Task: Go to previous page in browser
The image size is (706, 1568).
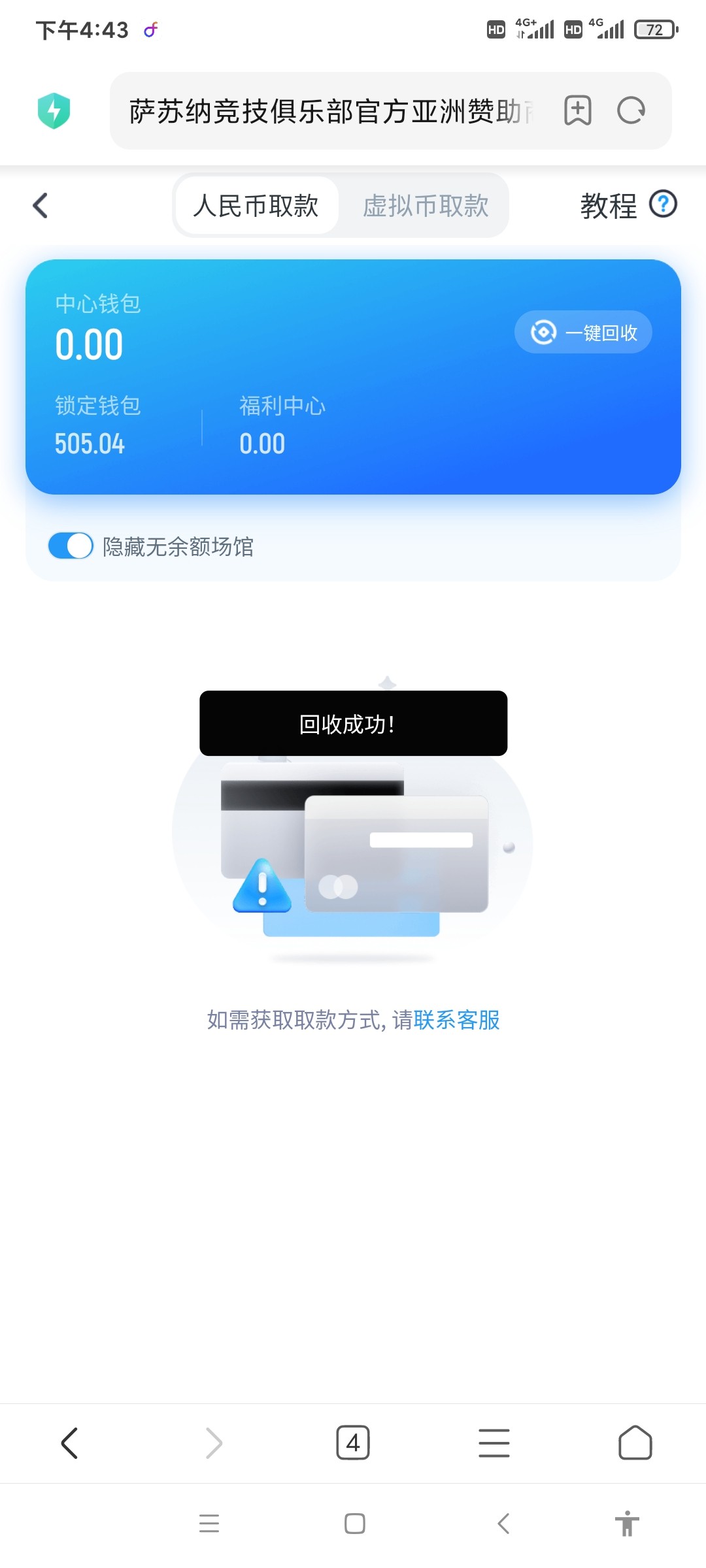Action: (x=70, y=1443)
